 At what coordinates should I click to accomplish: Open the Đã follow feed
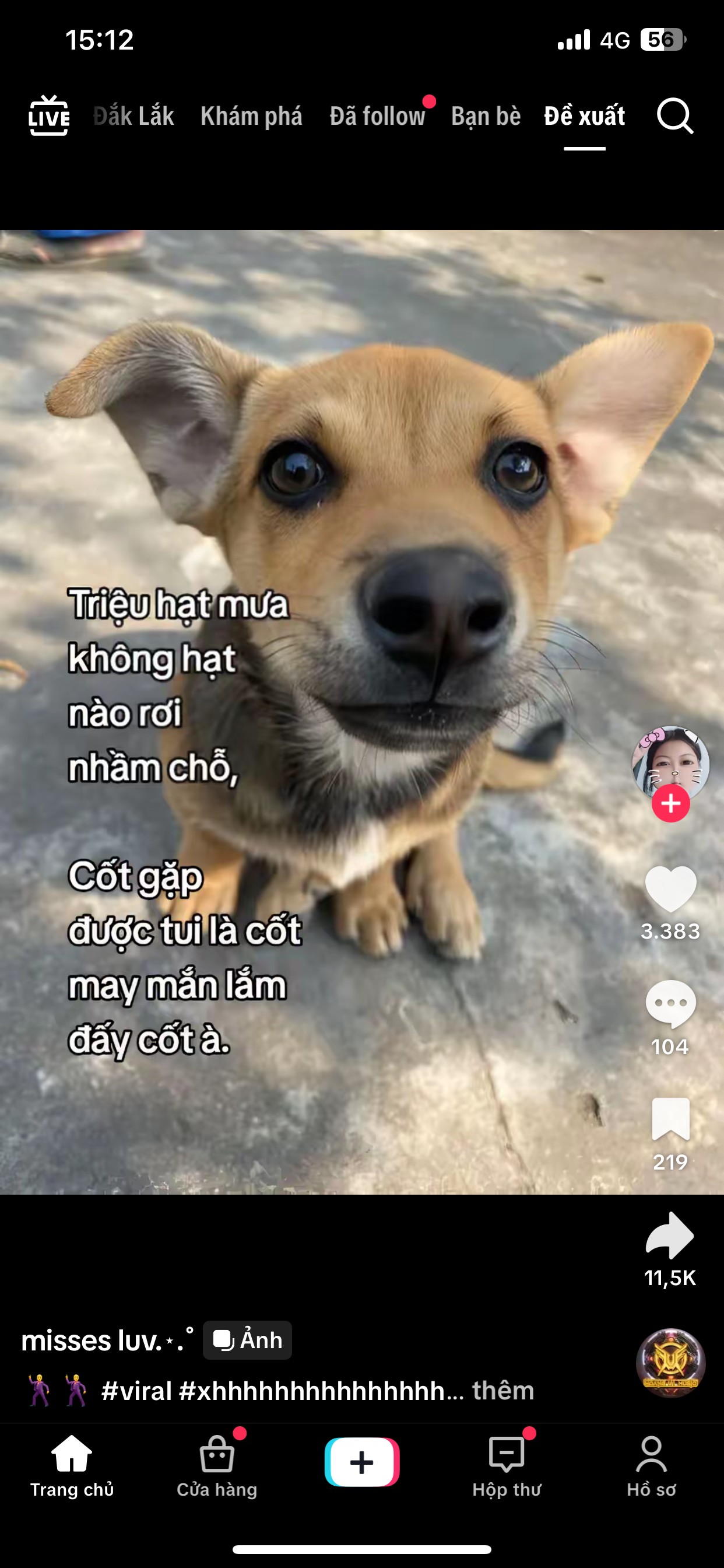377,116
